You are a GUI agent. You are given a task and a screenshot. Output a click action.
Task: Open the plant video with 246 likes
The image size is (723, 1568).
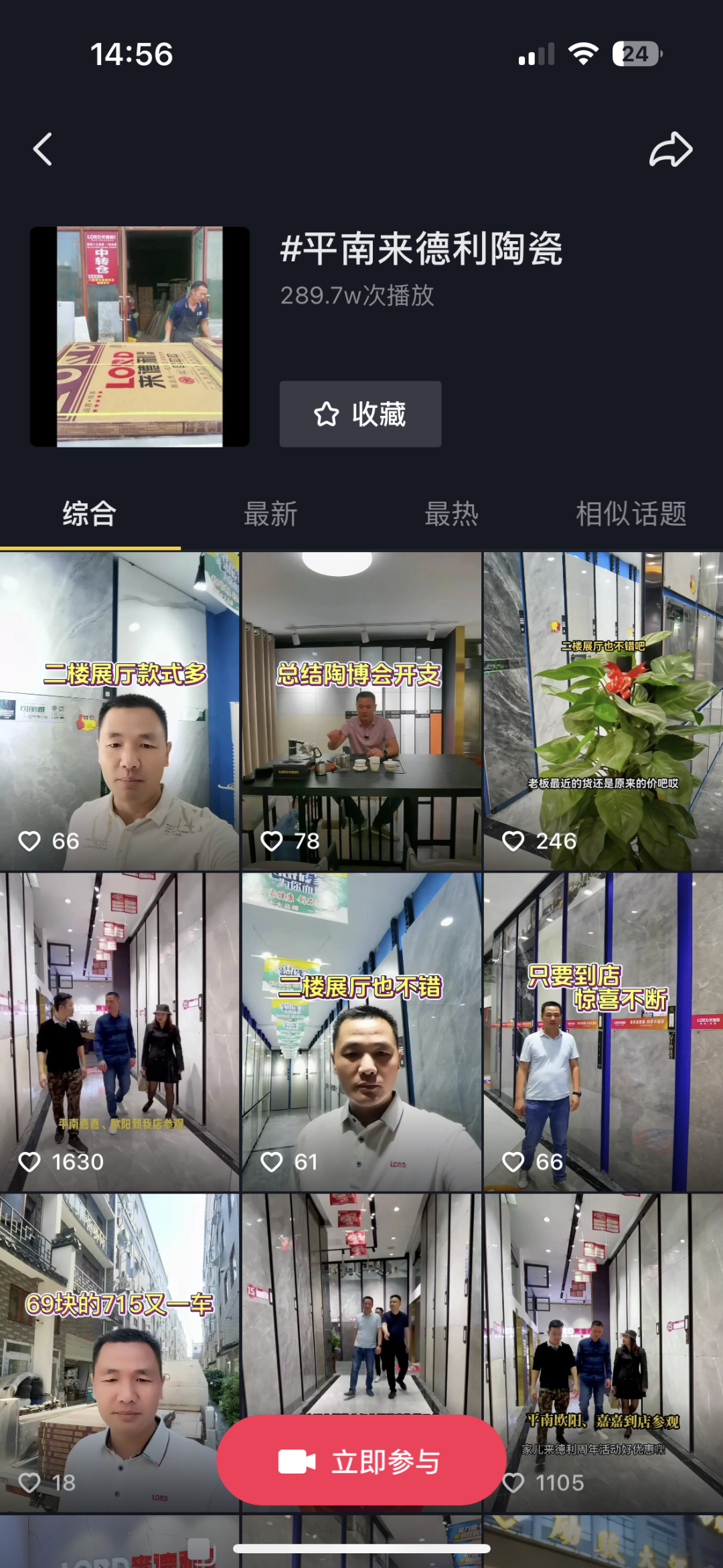coord(603,710)
